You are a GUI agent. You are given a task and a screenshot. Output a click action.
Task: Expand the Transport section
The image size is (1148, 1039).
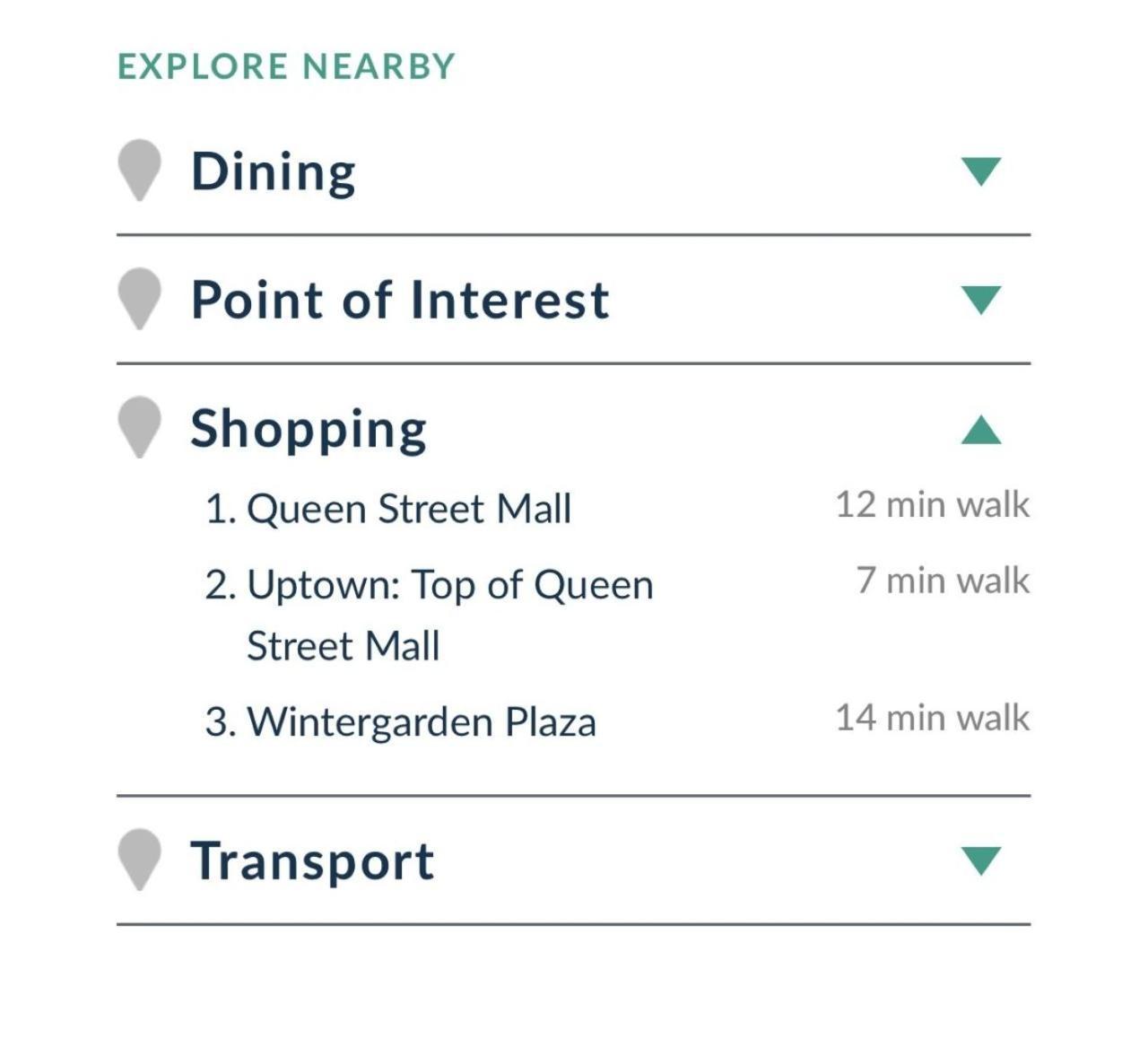click(x=980, y=860)
